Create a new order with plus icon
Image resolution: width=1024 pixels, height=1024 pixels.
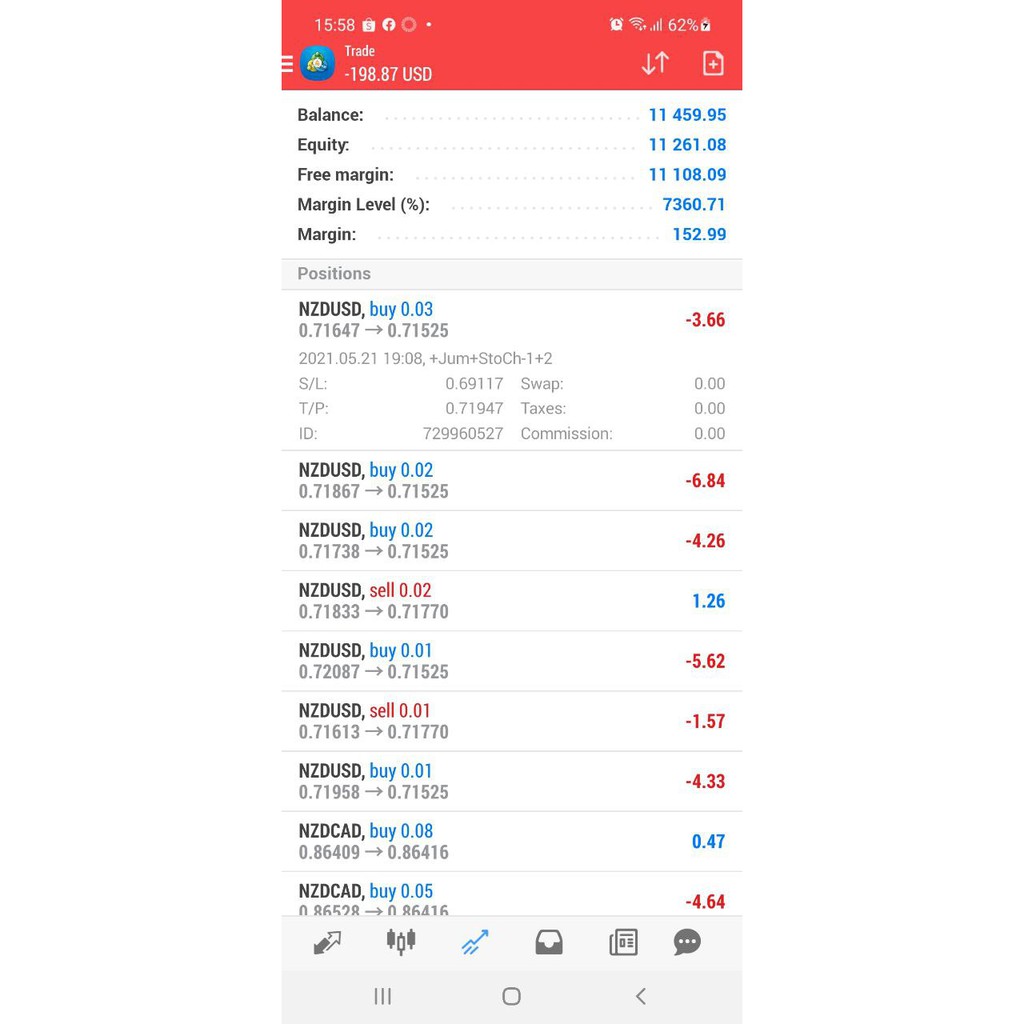[712, 63]
